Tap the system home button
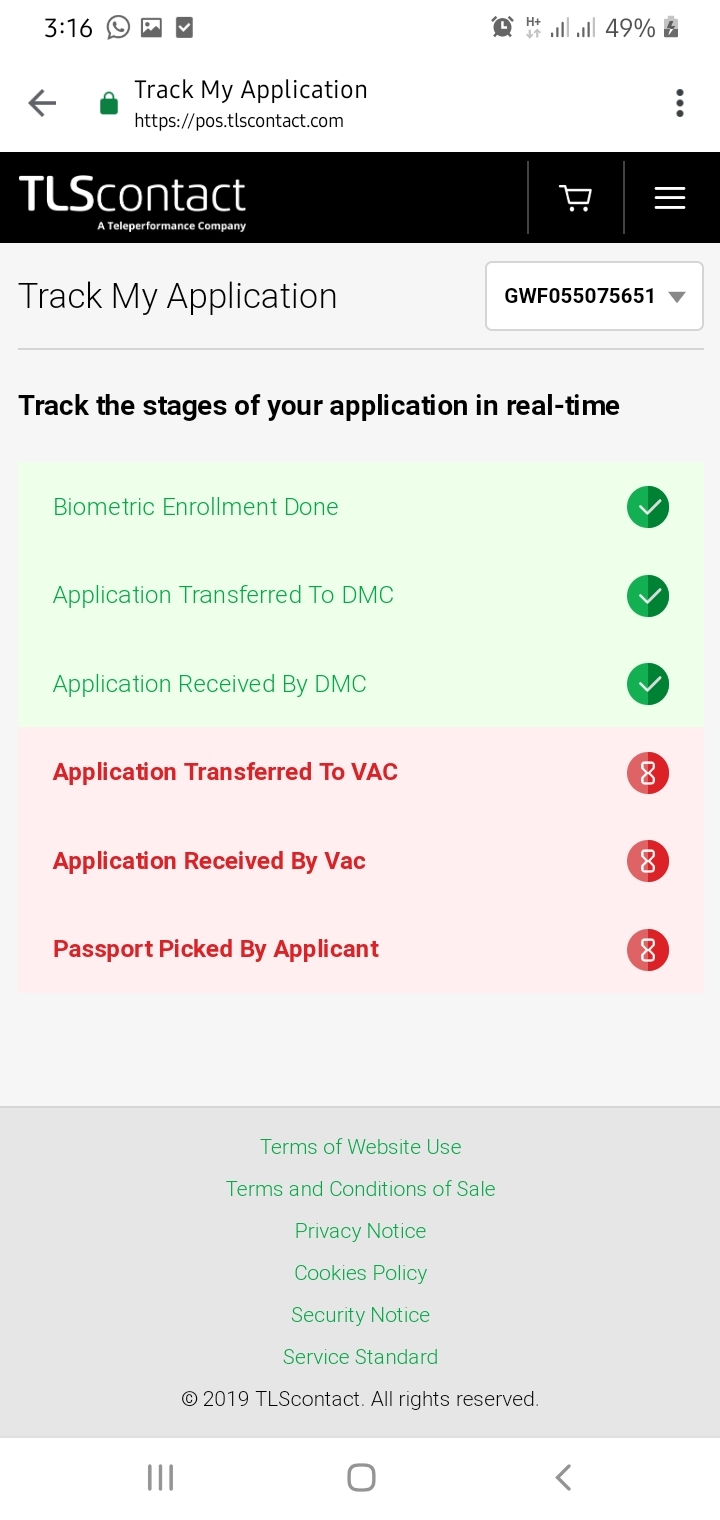The image size is (720, 1520). (x=361, y=1477)
